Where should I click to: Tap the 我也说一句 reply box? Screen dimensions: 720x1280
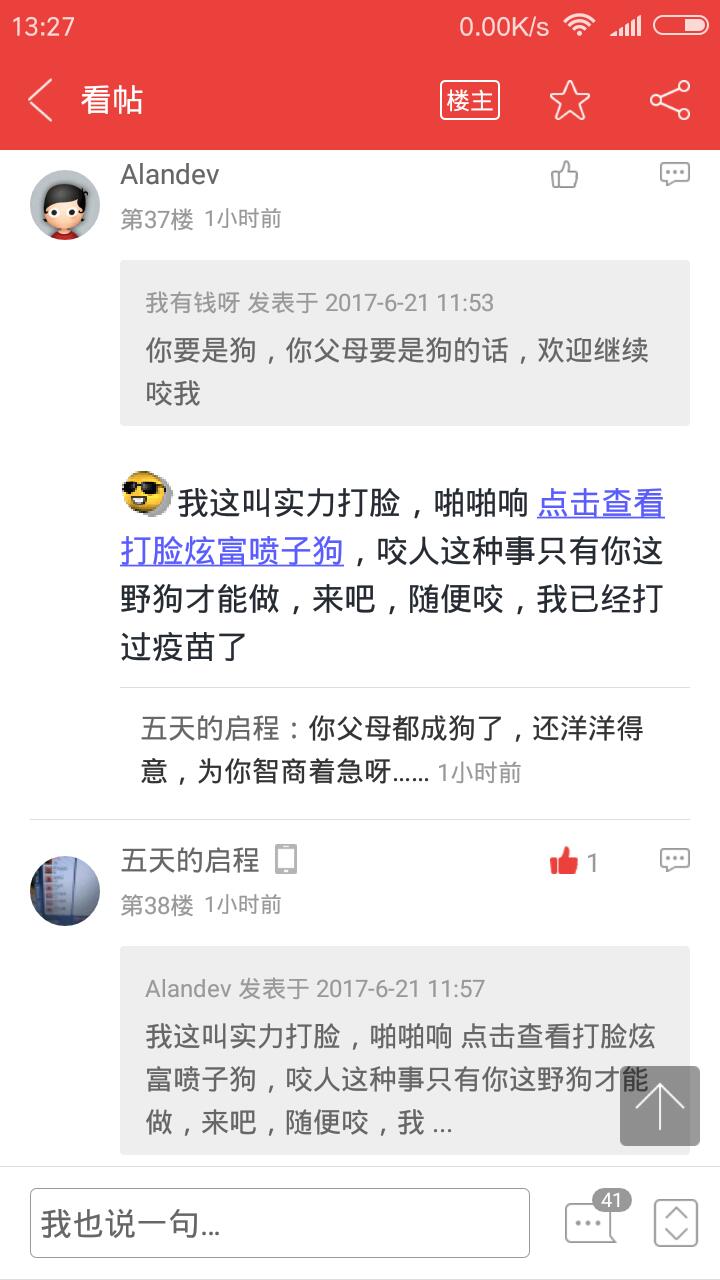pos(280,1222)
